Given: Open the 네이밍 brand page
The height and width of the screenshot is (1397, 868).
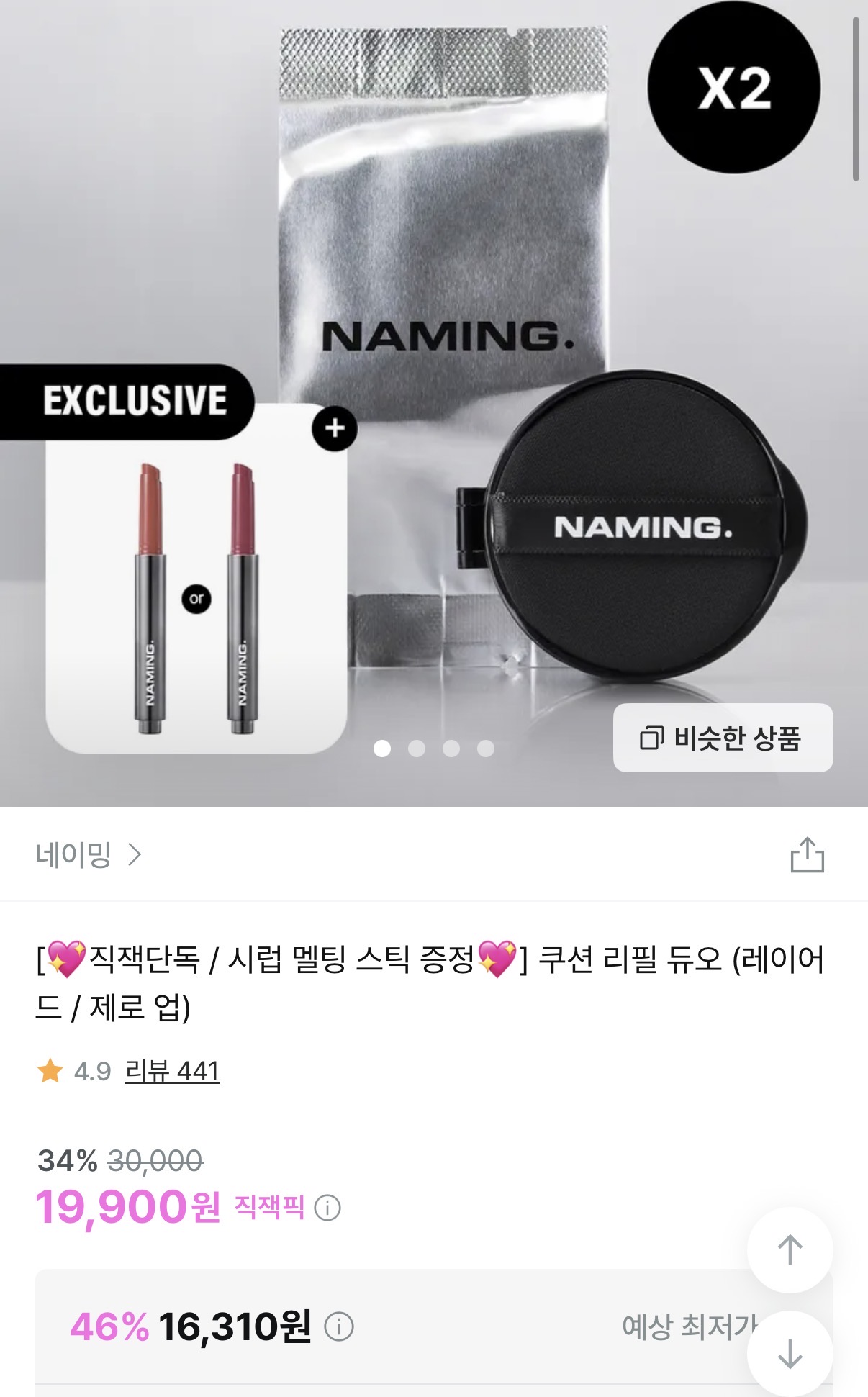Looking at the screenshot, I should click(88, 854).
